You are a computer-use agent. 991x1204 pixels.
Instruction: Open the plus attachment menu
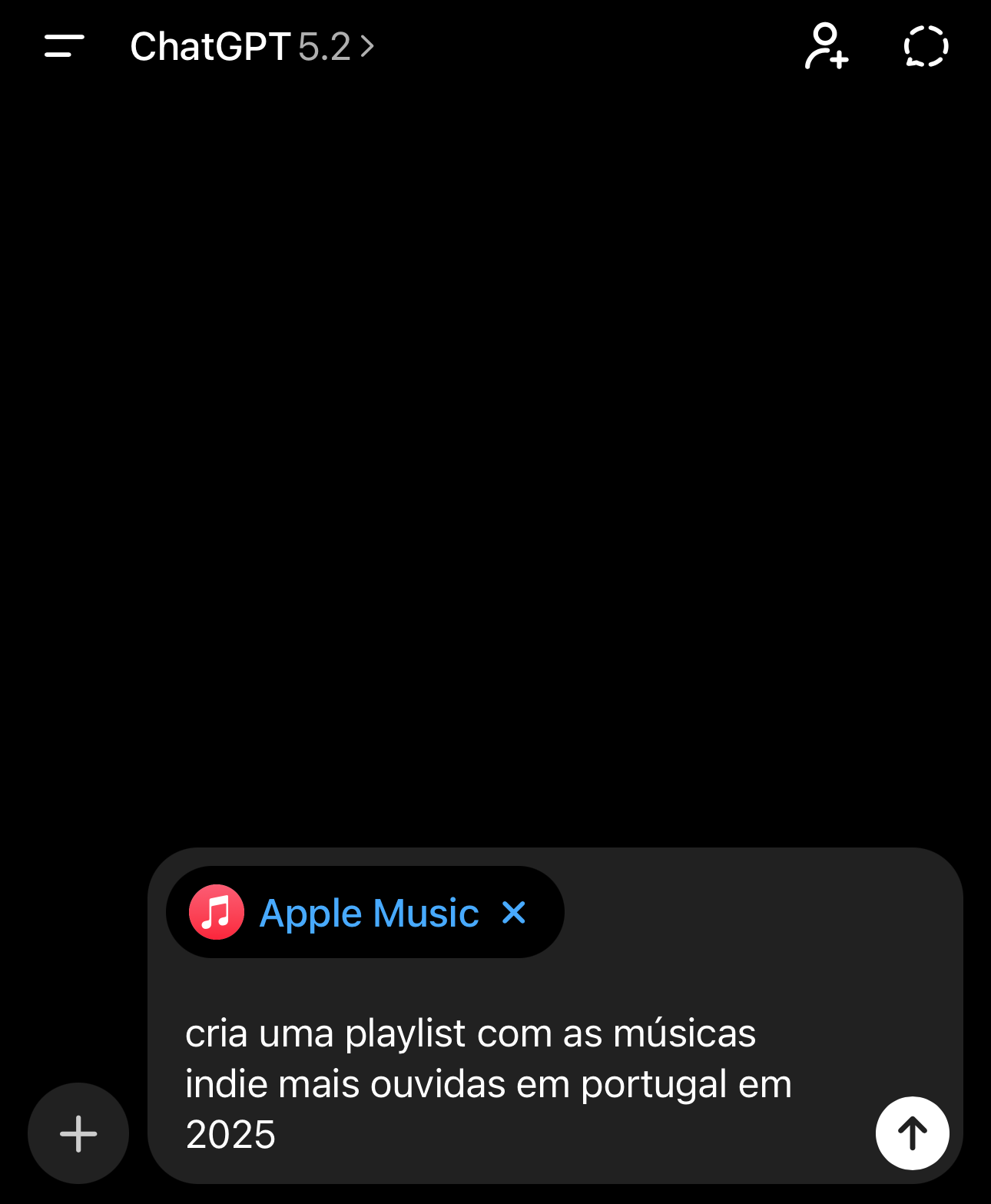[x=78, y=1133]
